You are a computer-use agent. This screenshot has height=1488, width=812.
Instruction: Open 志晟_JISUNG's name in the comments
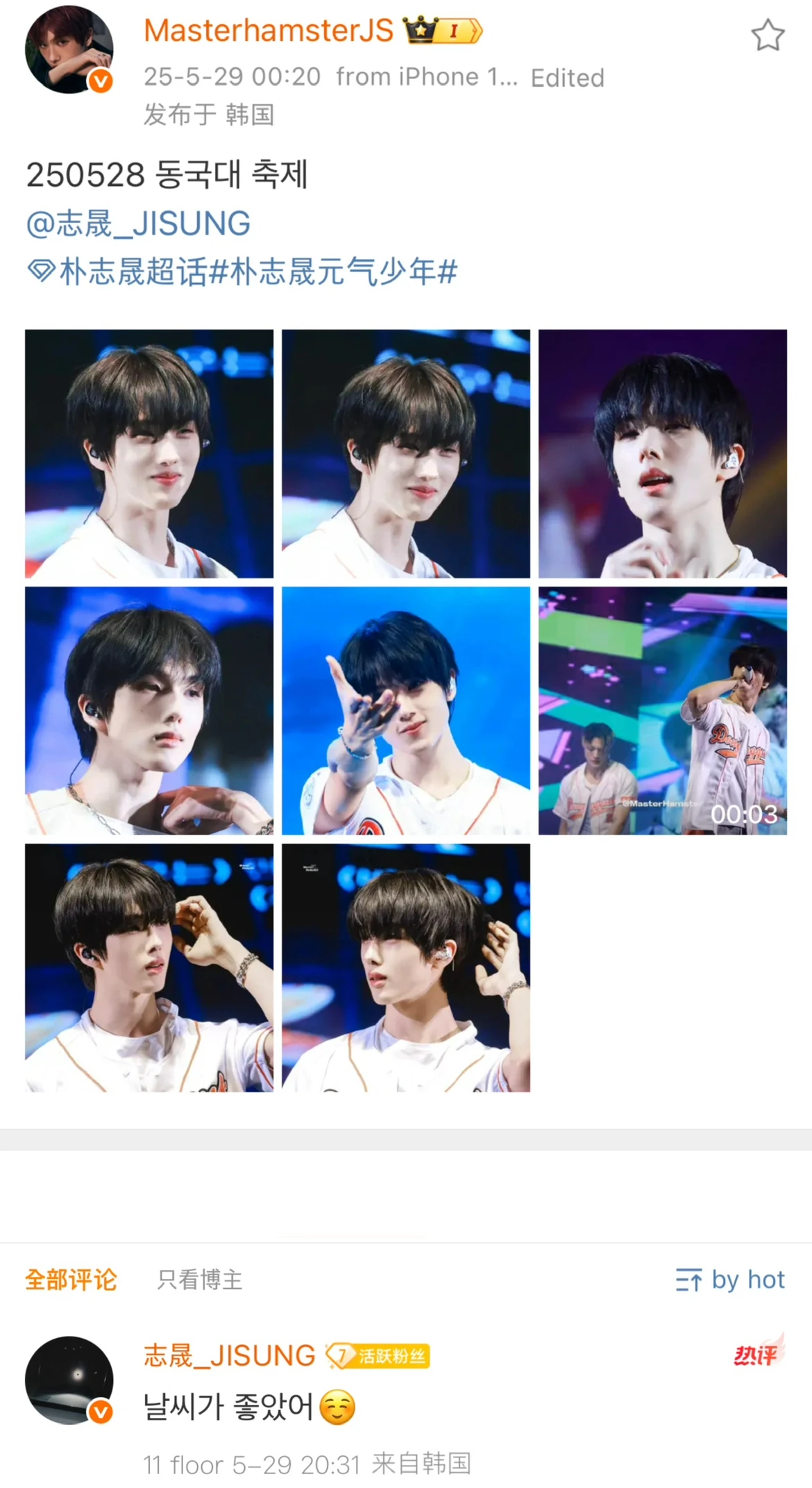pos(230,1355)
